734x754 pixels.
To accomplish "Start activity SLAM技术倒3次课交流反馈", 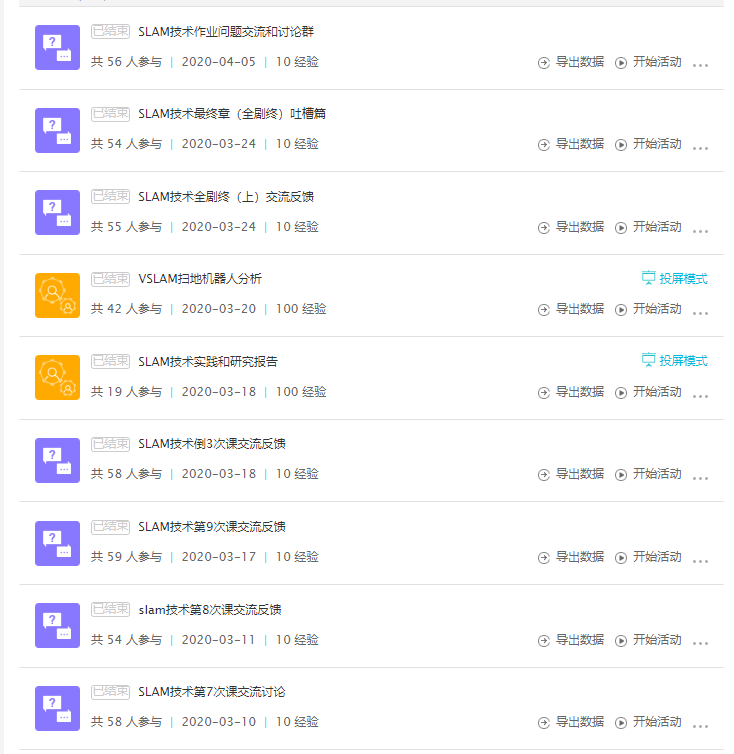I will [648, 474].
